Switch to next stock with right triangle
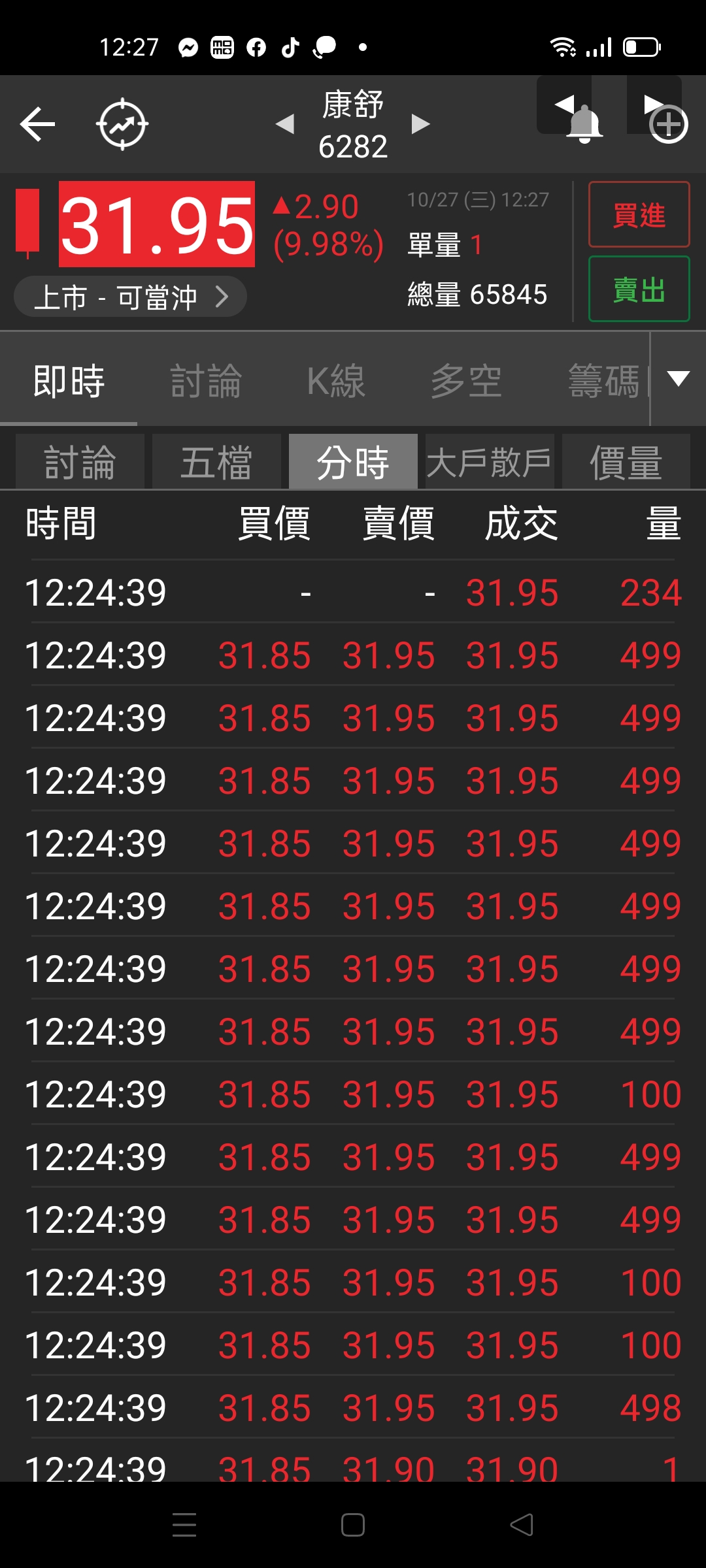The height and width of the screenshot is (1568, 706). point(420,124)
